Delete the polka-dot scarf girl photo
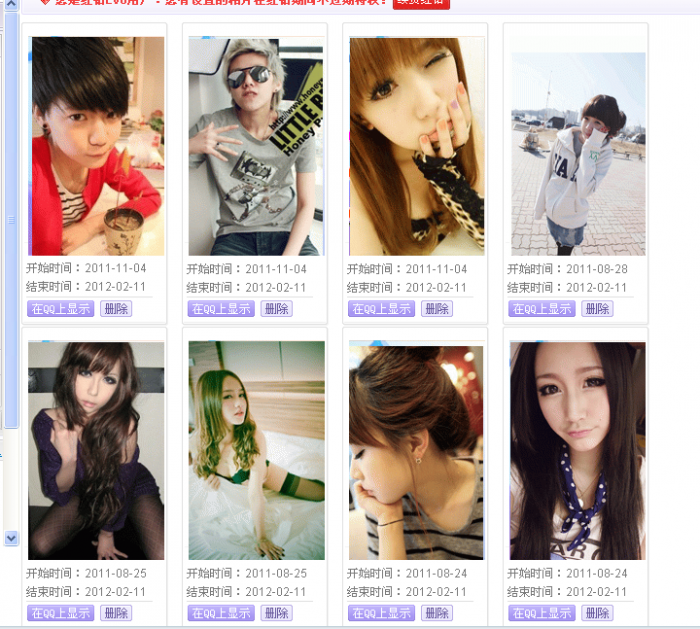The width and height of the screenshot is (700, 629). point(597,613)
